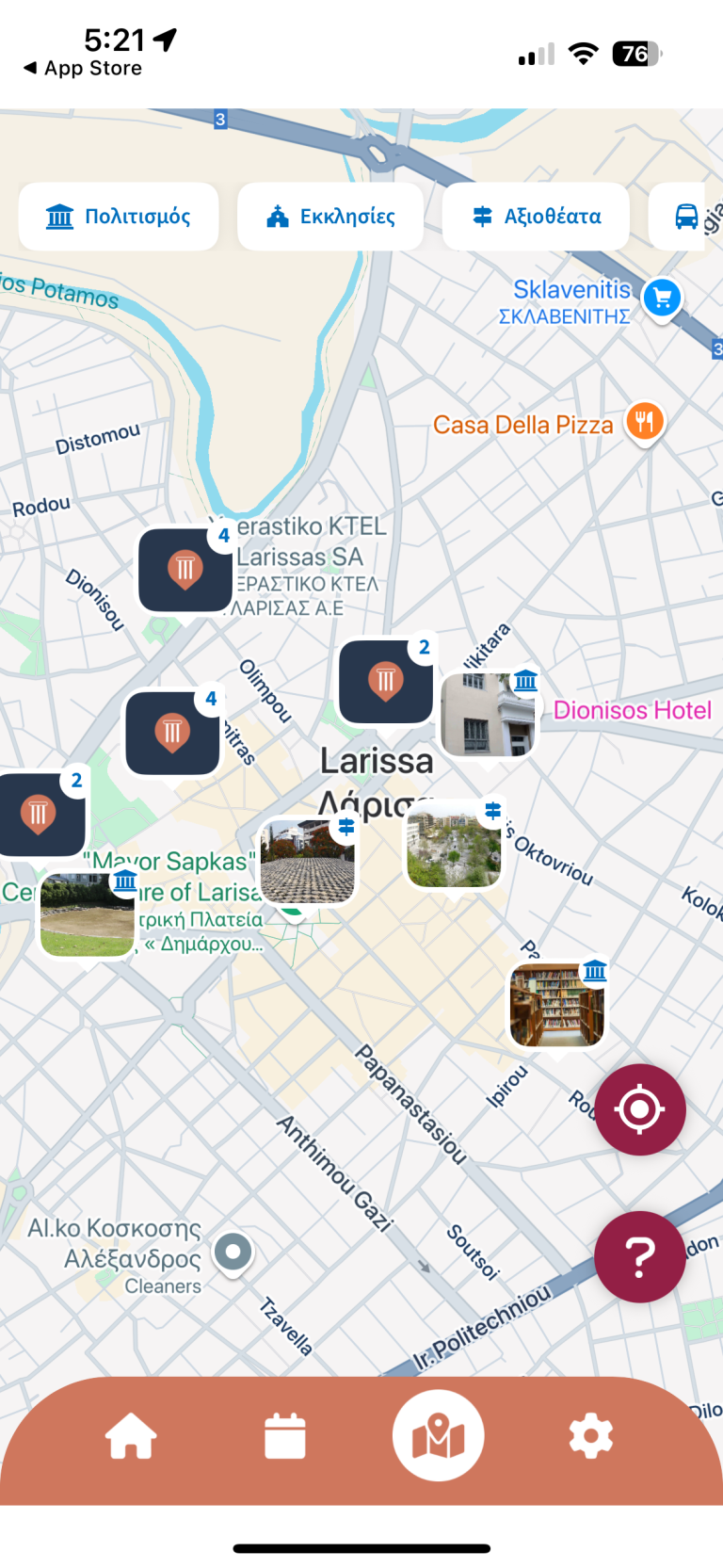Open the settings gear tab

pos(591,1436)
